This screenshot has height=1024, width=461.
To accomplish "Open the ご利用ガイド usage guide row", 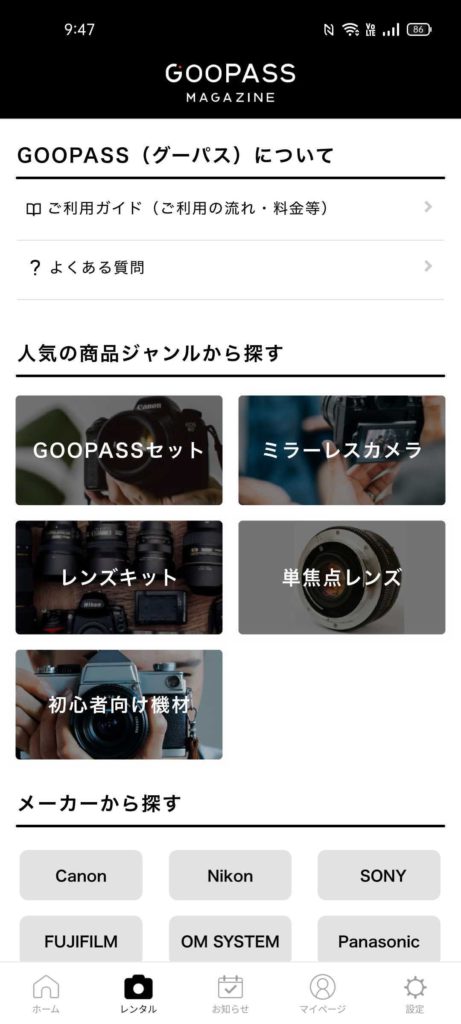I will pyautogui.click(x=230, y=209).
